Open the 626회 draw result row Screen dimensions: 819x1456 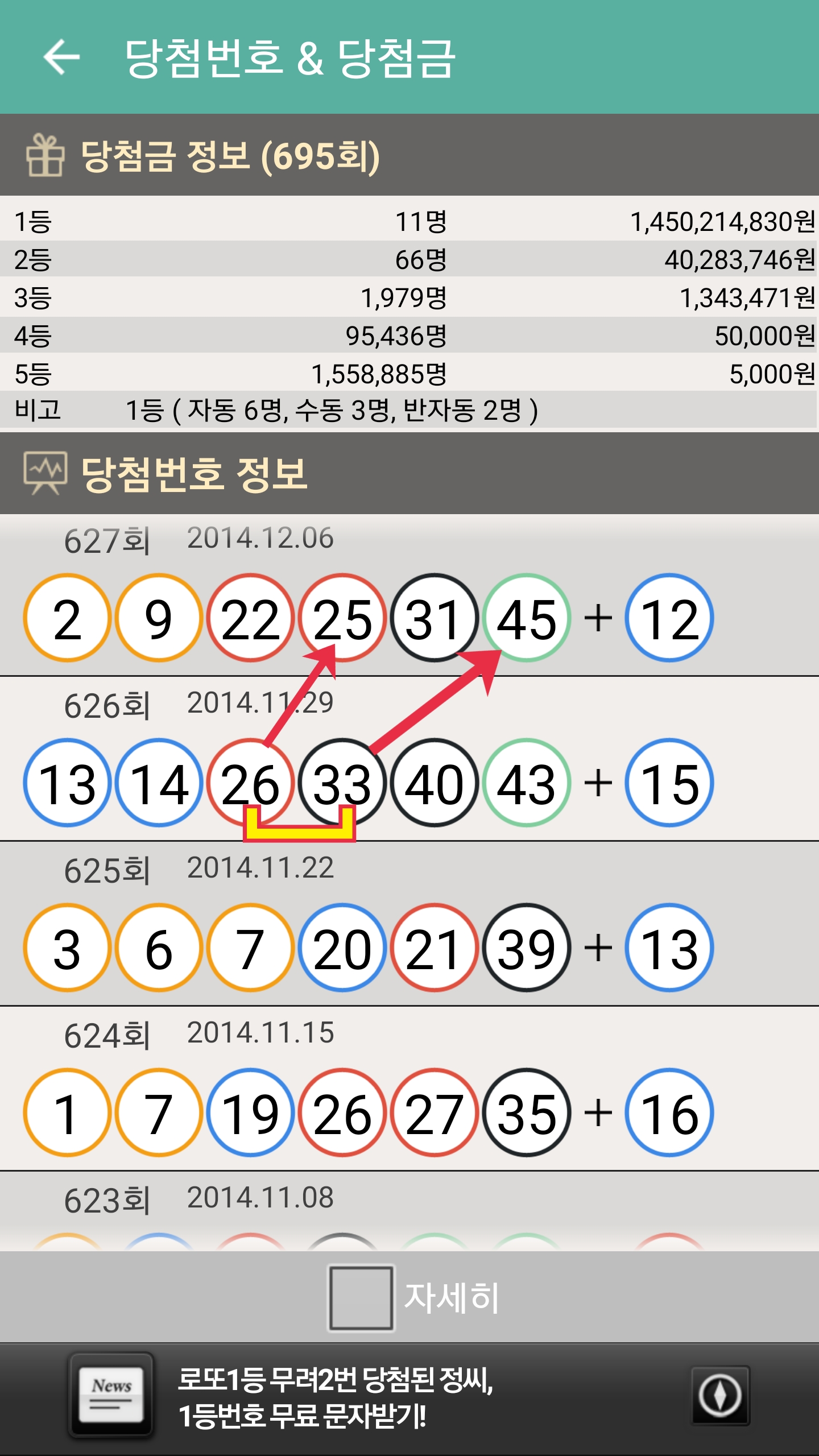[409, 759]
